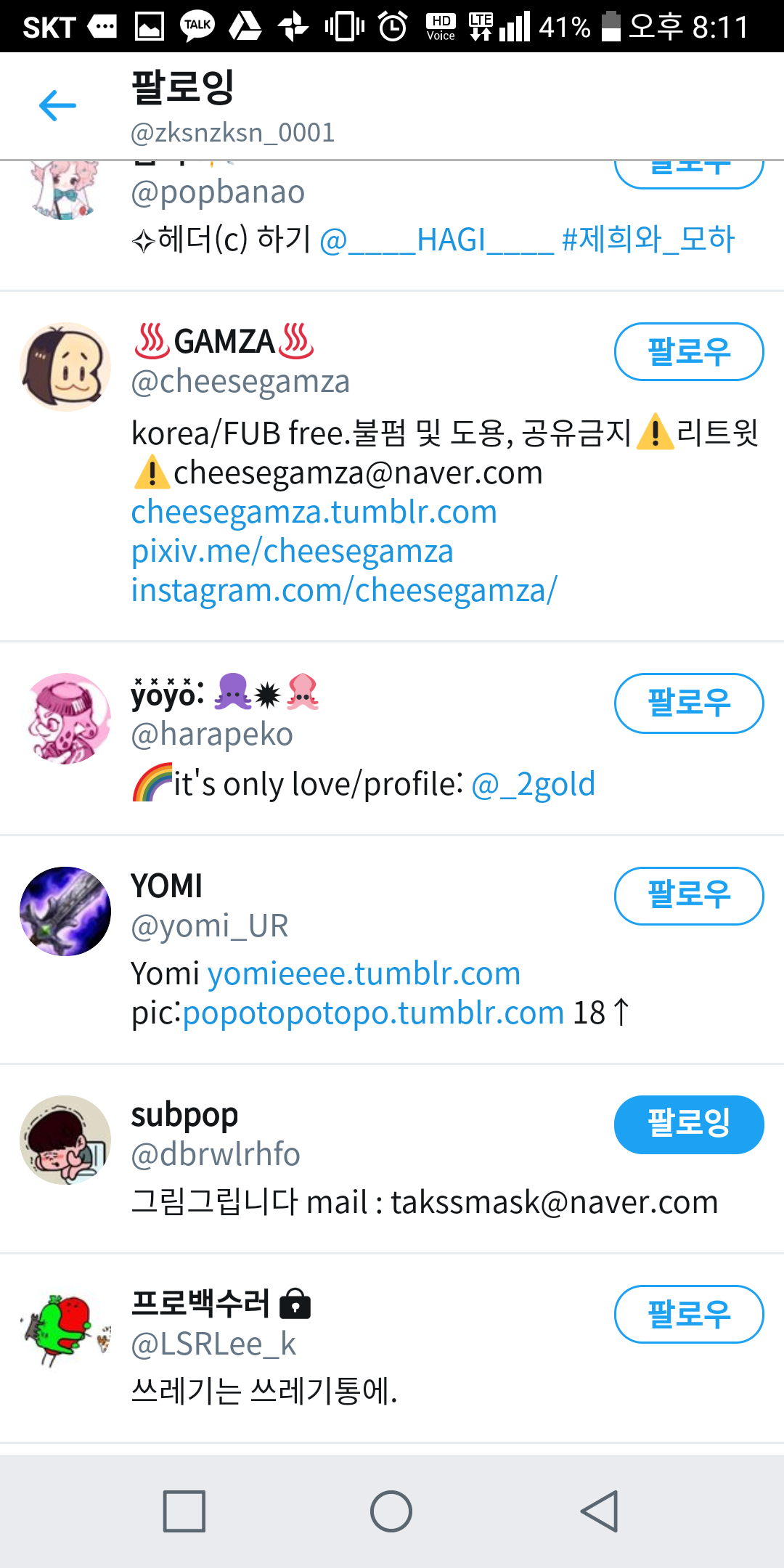The width and height of the screenshot is (784, 1568).
Task: Open cheesegamza.tumblr.com link
Action: (314, 512)
